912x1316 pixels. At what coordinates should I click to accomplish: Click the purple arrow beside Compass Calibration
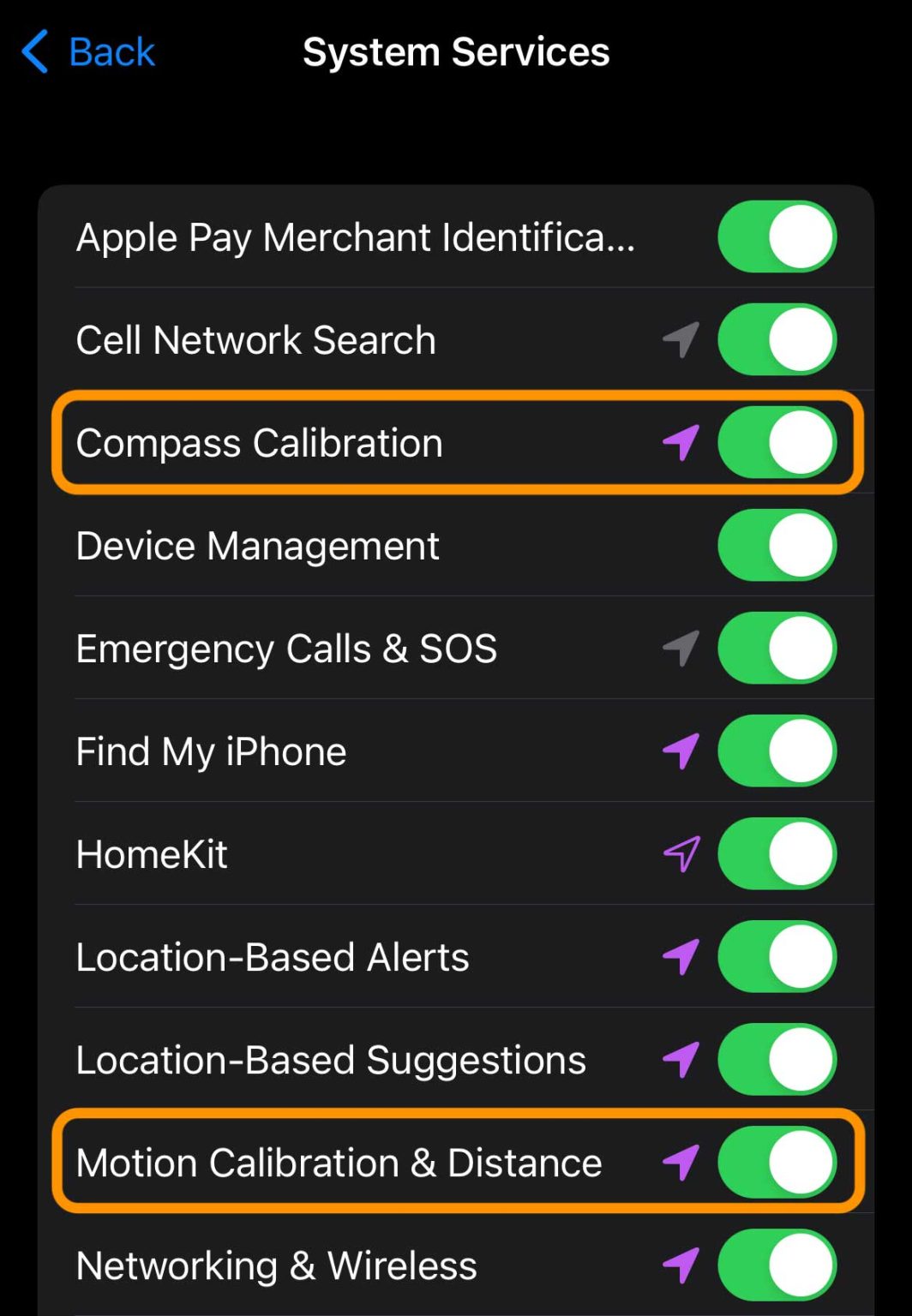pyautogui.click(x=681, y=443)
